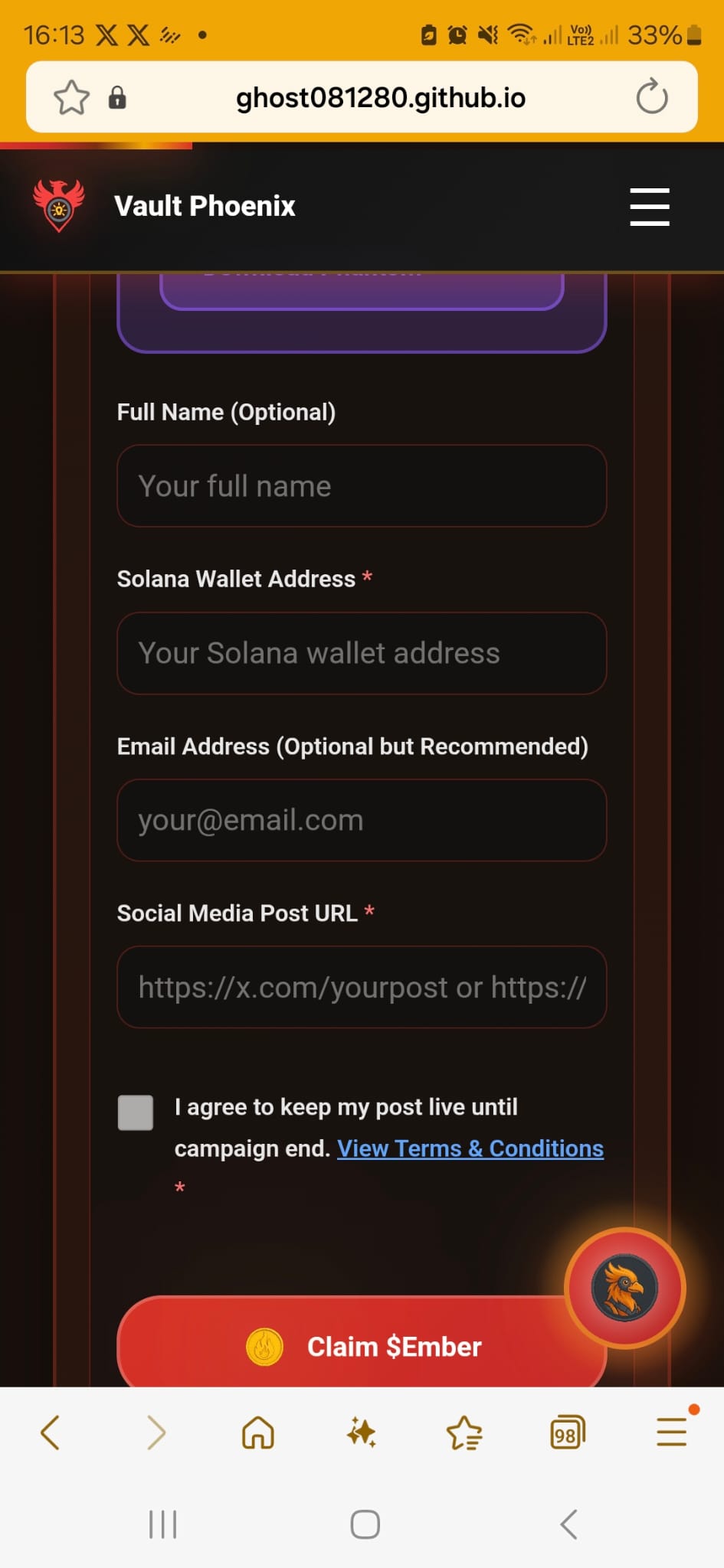
Task: Focus the Full Name field
Action: 362,486
